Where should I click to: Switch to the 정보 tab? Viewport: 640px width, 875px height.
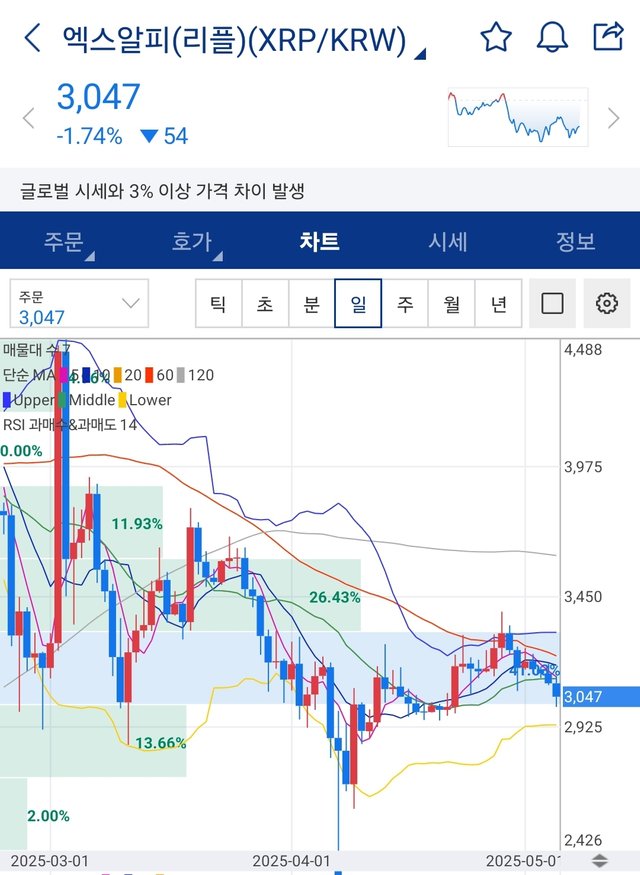[575, 241]
